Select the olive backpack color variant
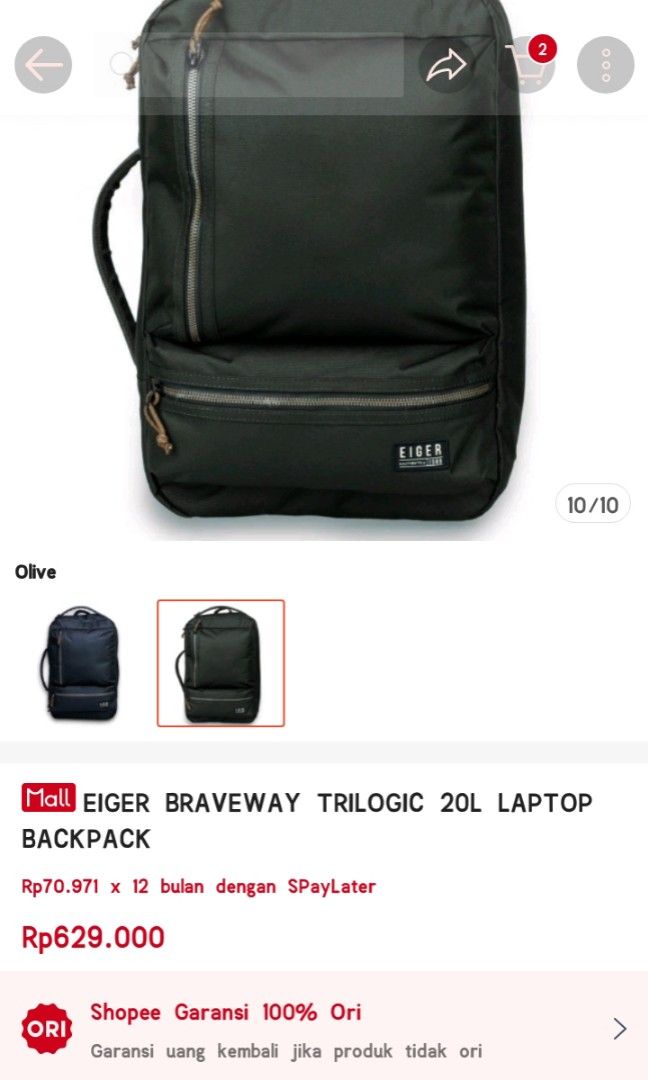Screen dimensions: 648x1080 tap(221, 662)
